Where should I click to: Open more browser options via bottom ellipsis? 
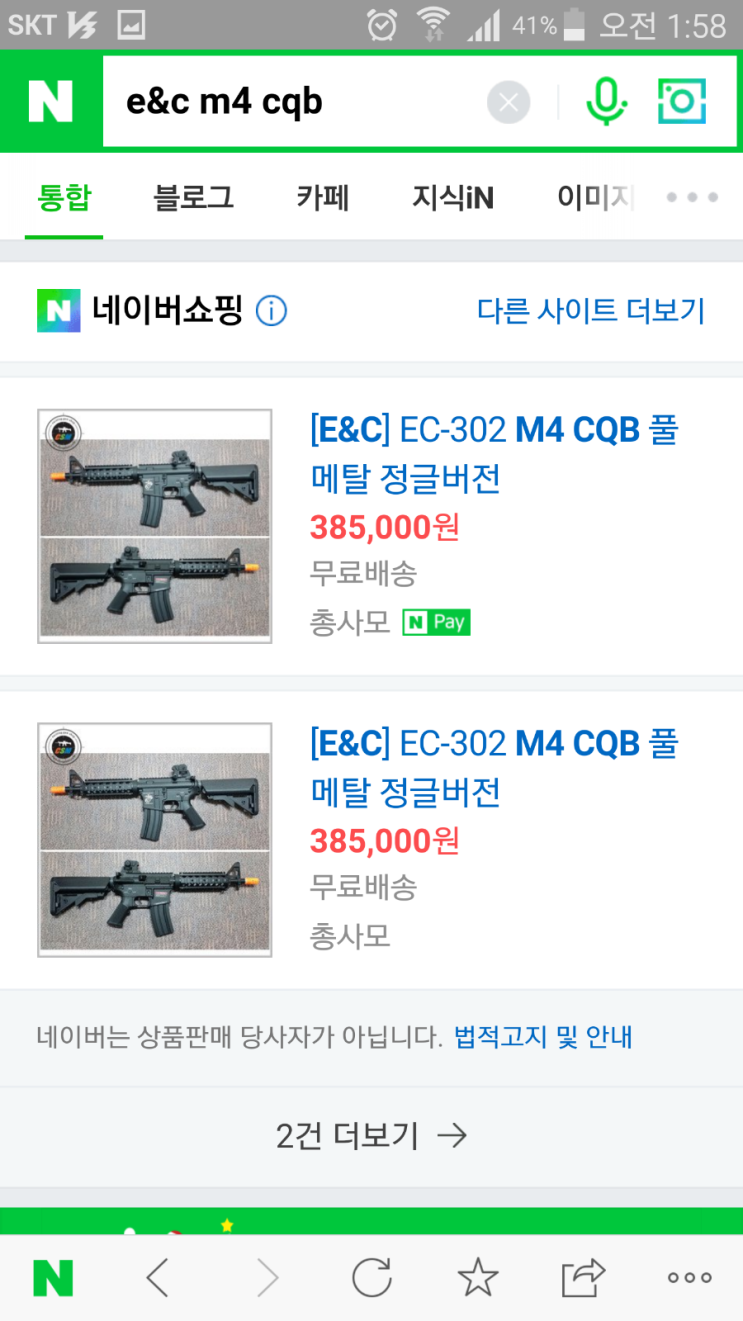[x=688, y=1276]
